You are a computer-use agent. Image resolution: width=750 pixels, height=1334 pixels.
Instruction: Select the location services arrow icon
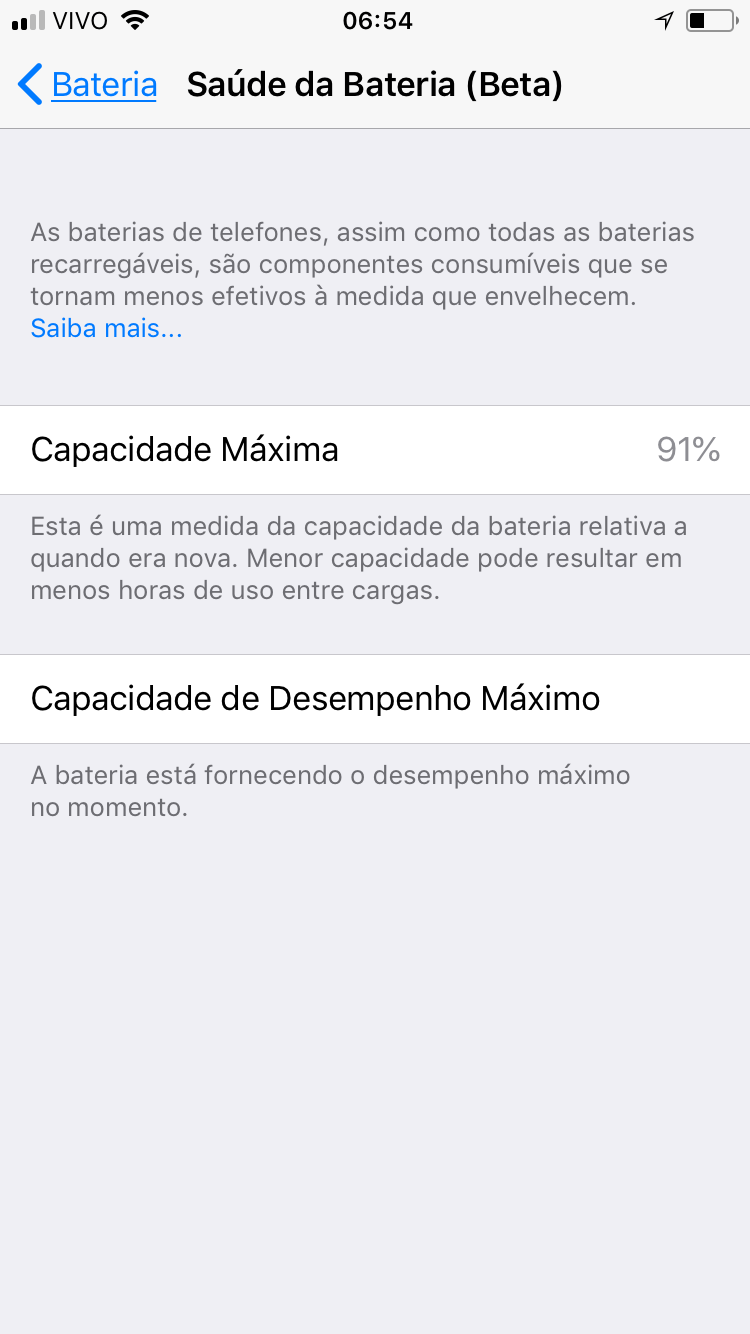[663, 18]
